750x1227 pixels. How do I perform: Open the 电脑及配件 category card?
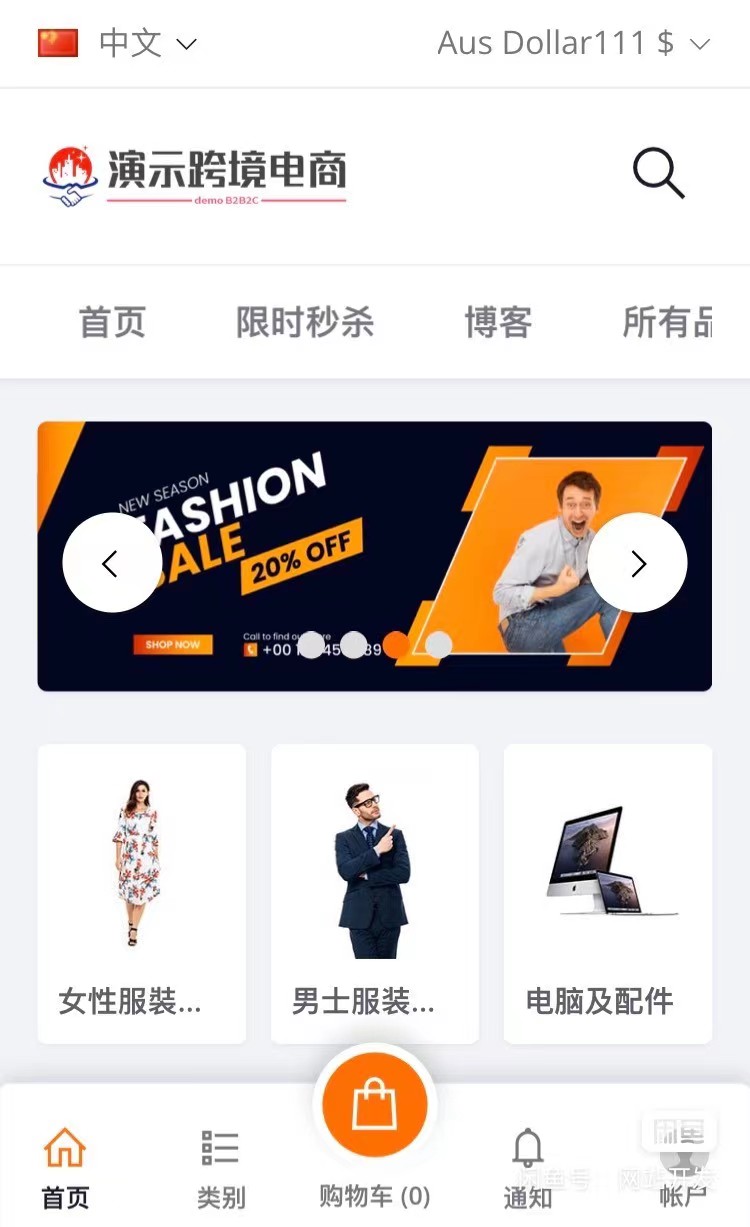[x=607, y=893]
